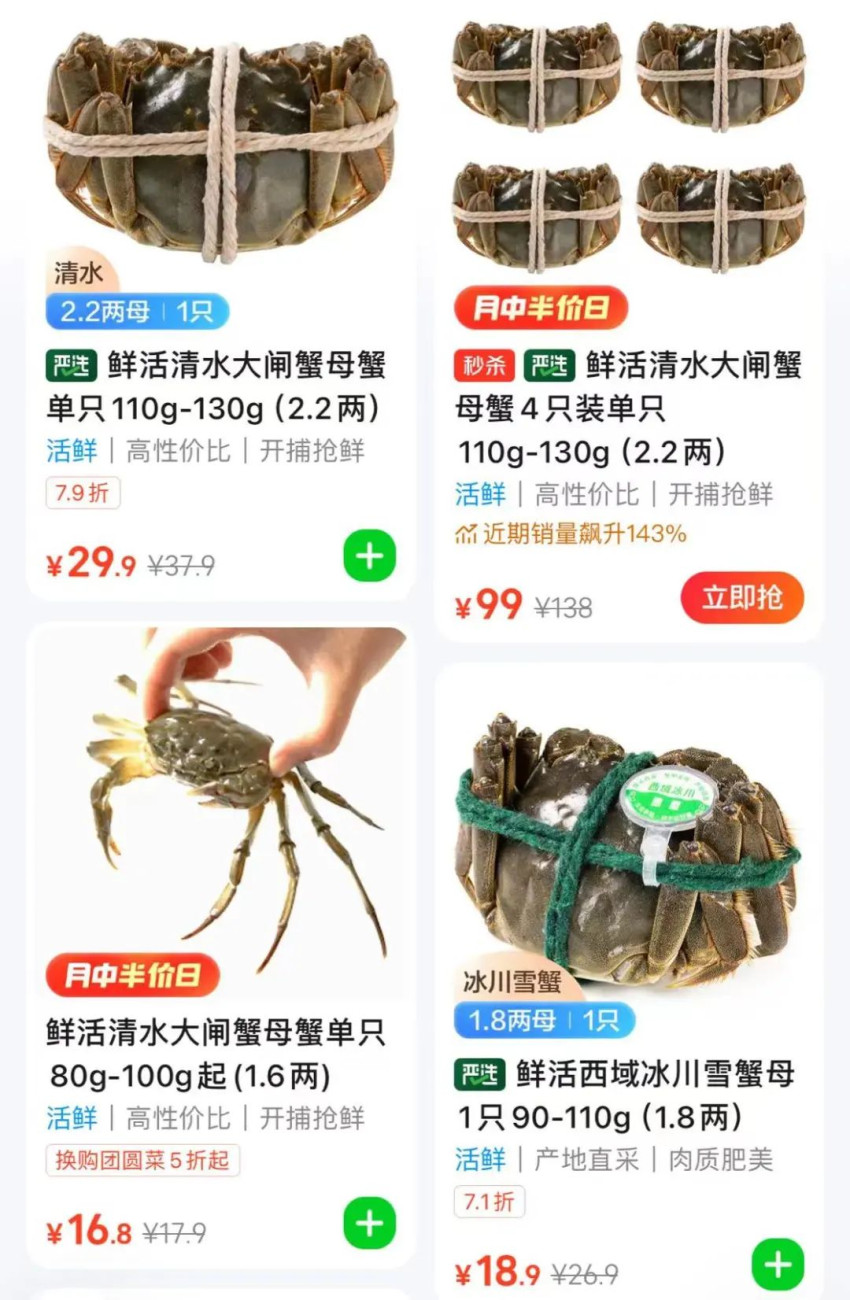Screen dimensions: 850x1300
Task: Tap the 立即抢 button for the 99 yuan crab pack
Action: [x=742, y=596]
